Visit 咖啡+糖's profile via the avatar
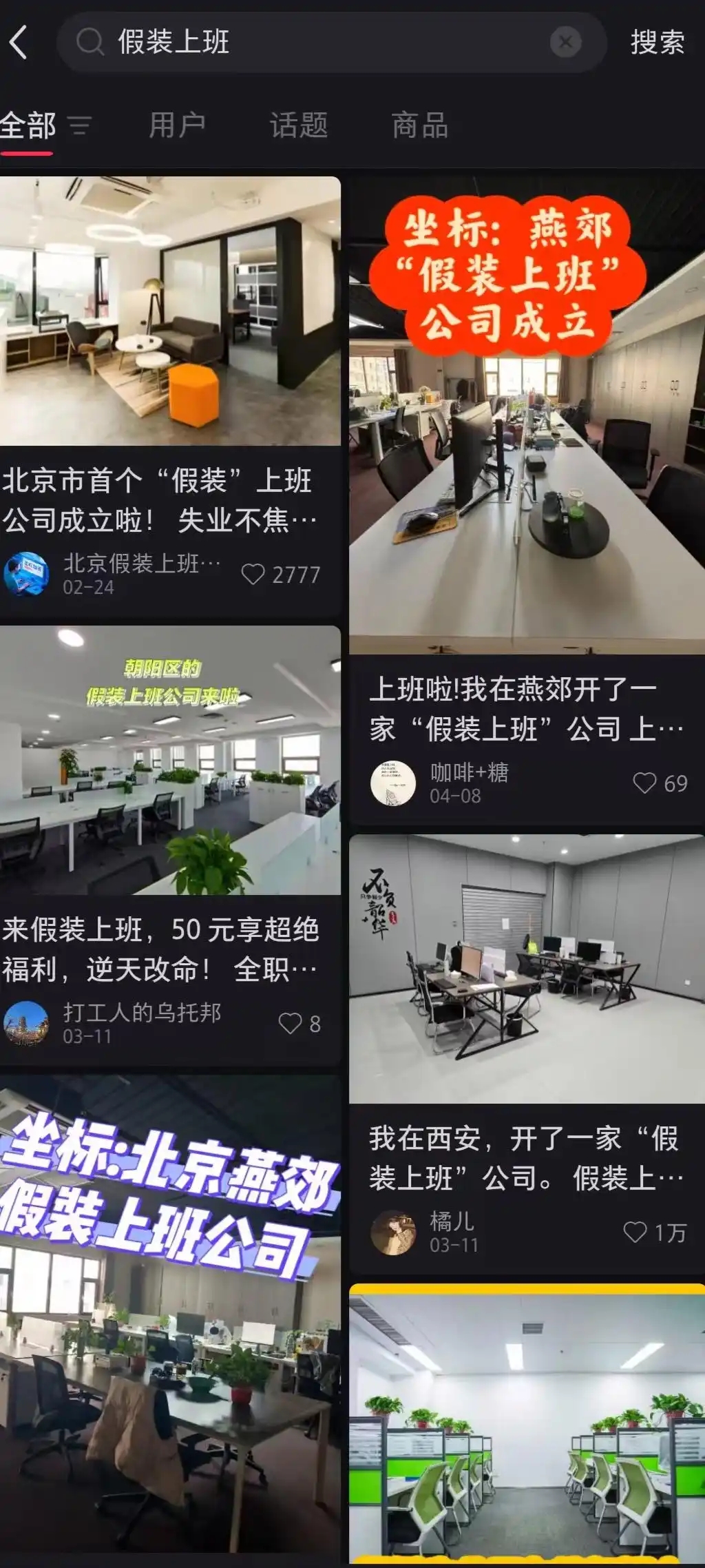Image resolution: width=705 pixels, height=1568 pixels. click(393, 783)
